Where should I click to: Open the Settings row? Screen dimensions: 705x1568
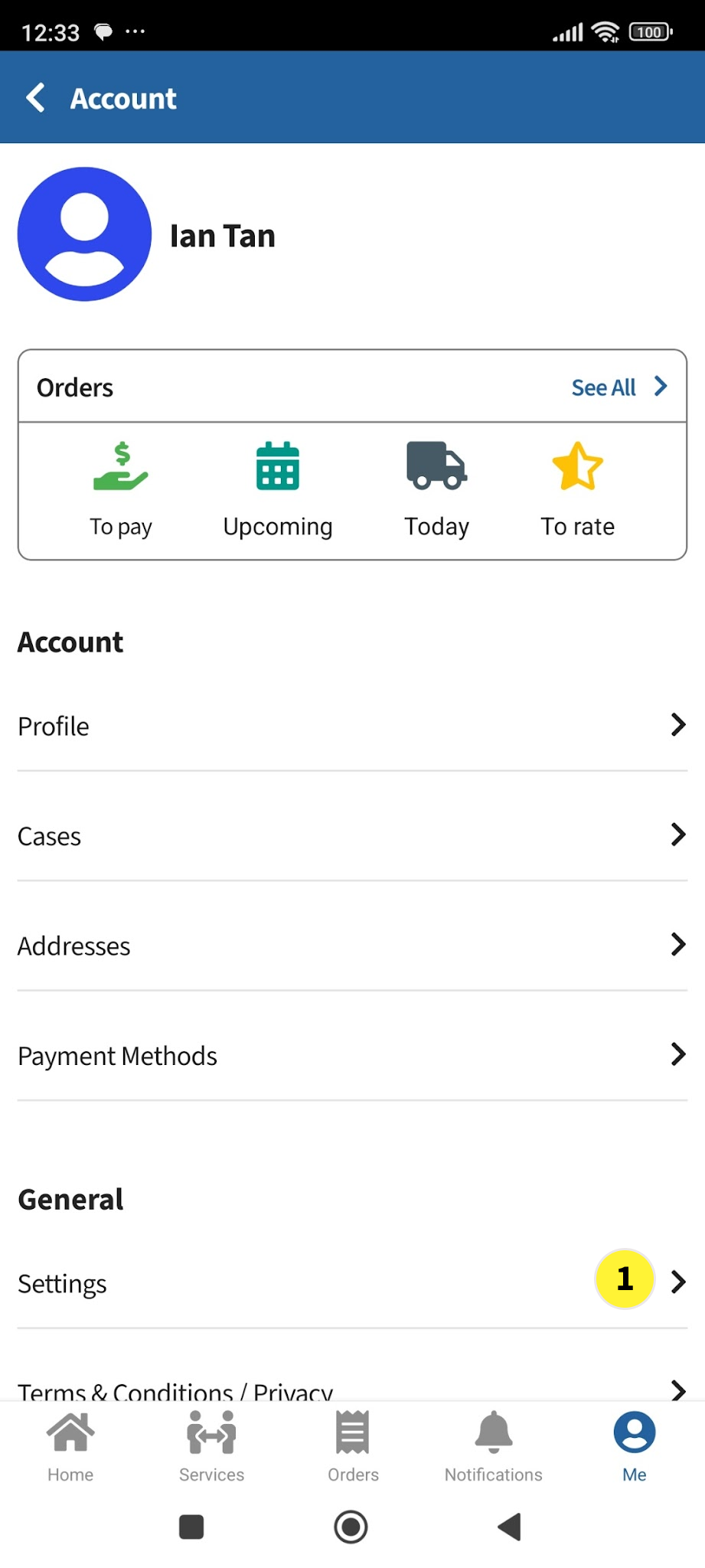[x=352, y=1282]
